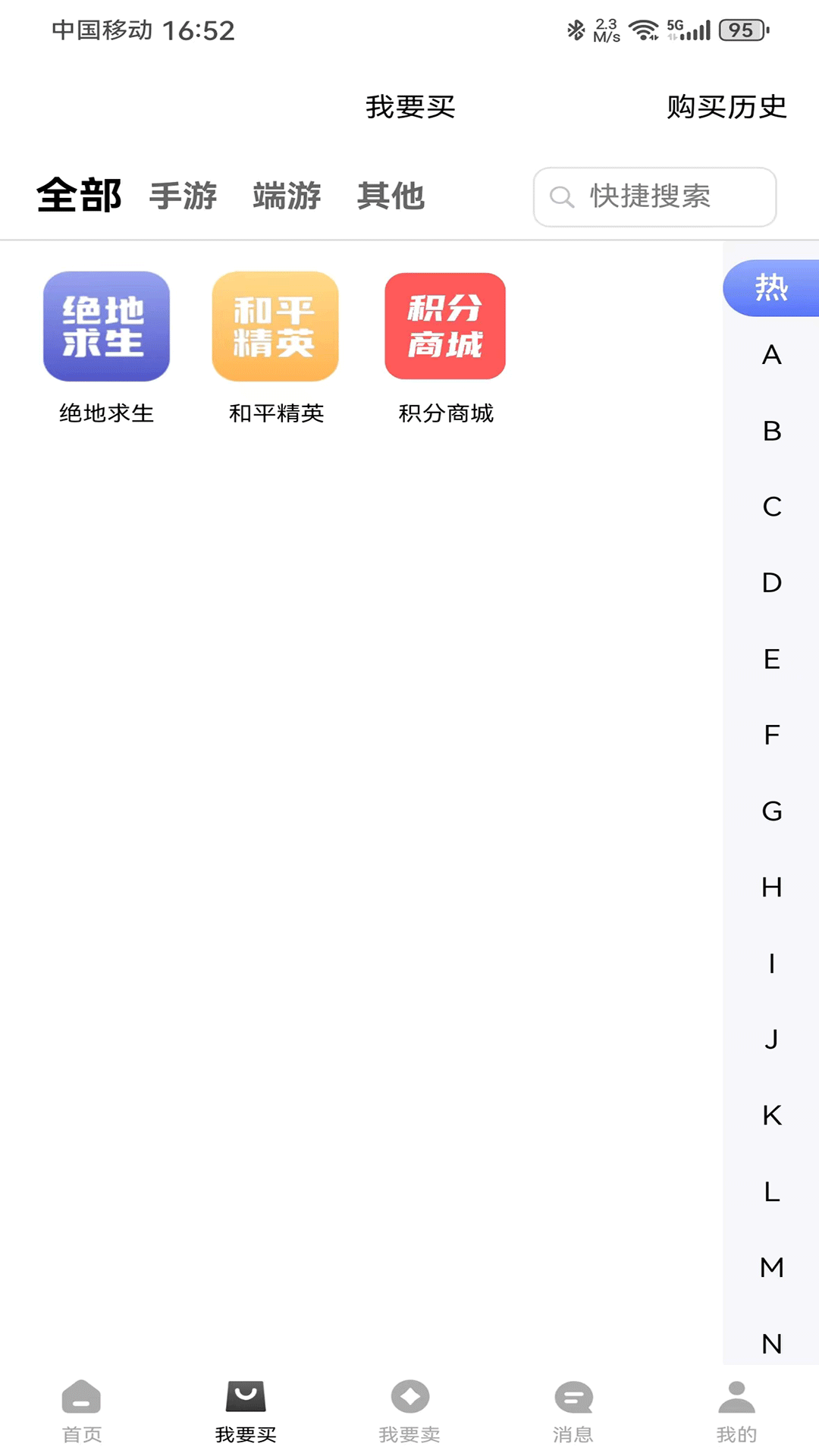The height and width of the screenshot is (1456, 819).
Task: Switch to the 手游 tab
Action: pyautogui.click(x=183, y=196)
